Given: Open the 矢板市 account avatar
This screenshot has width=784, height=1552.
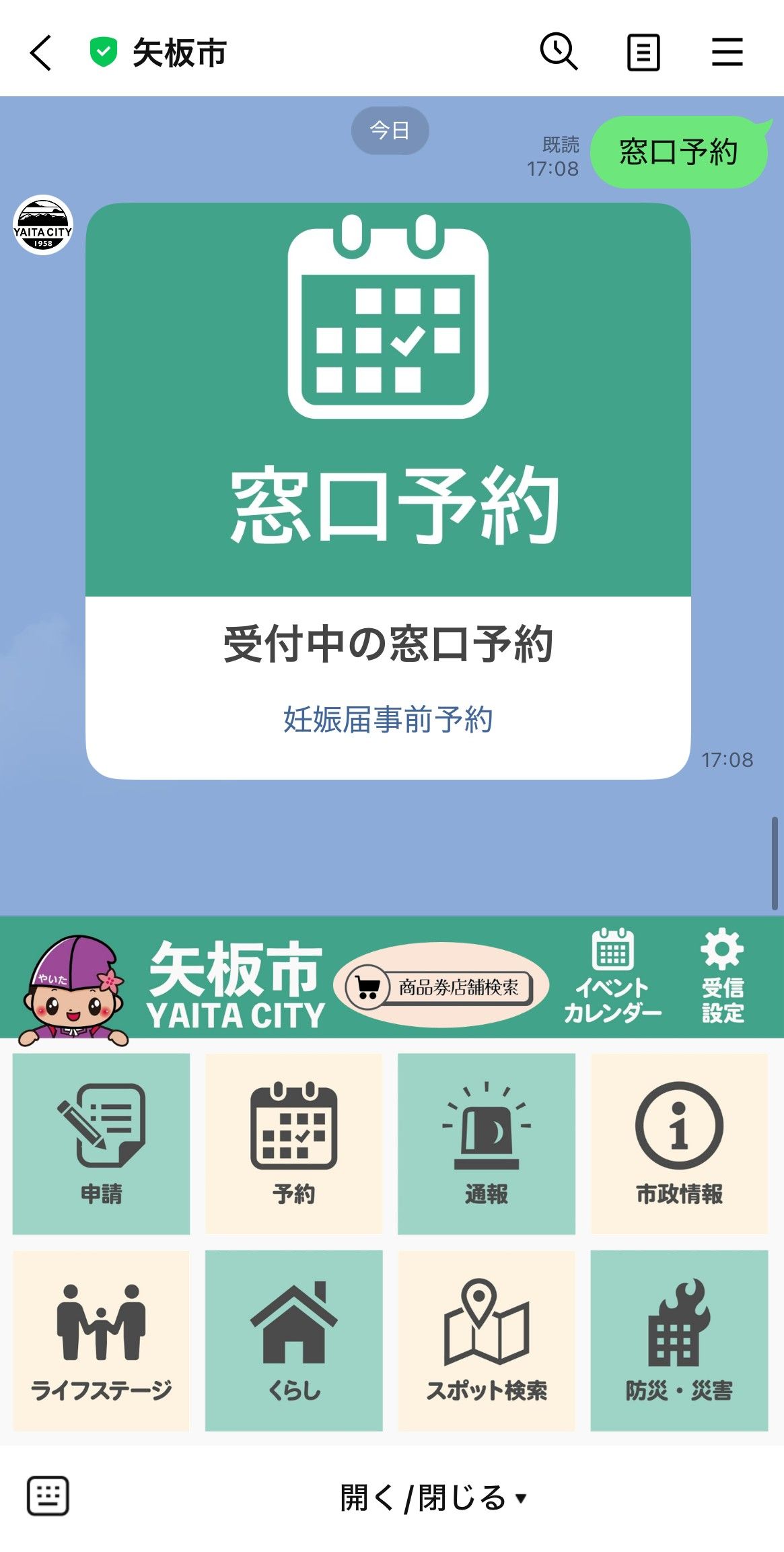Looking at the screenshot, I should [43, 225].
